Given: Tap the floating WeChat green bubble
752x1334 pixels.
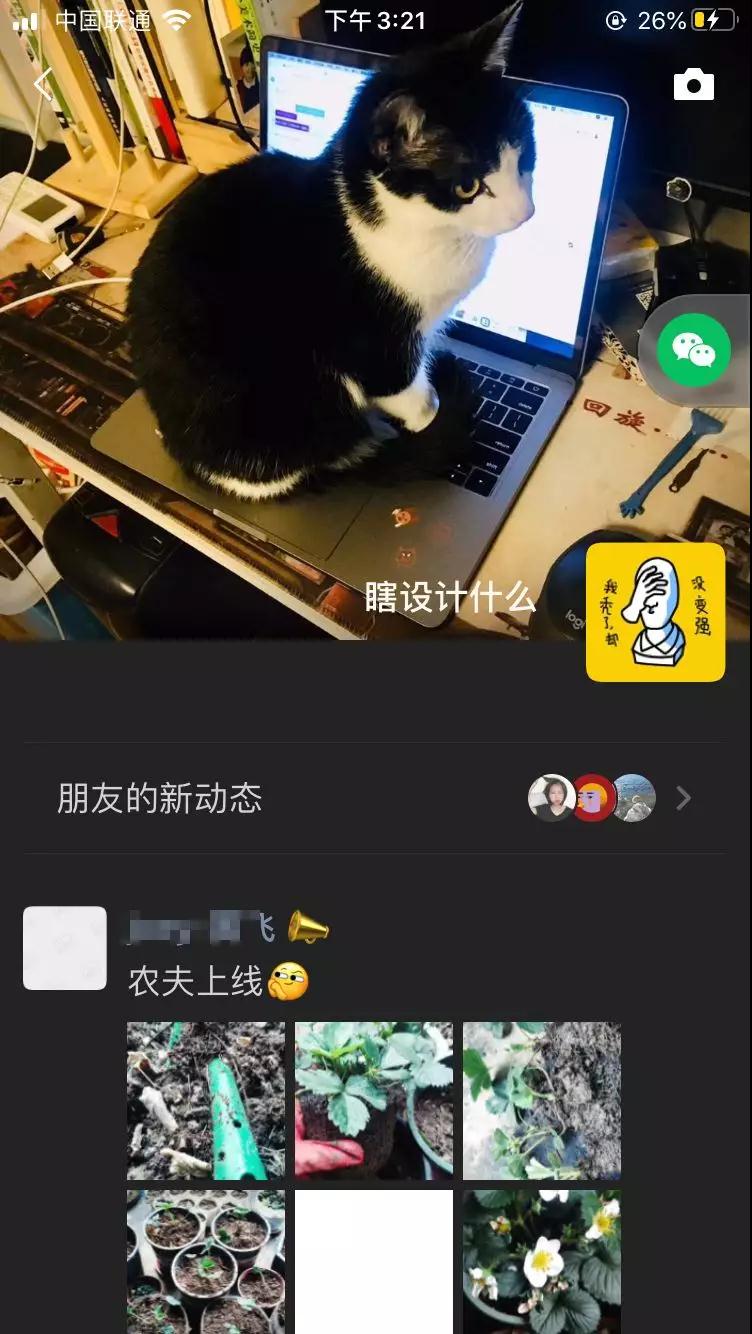Looking at the screenshot, I should tap(694, 350).
